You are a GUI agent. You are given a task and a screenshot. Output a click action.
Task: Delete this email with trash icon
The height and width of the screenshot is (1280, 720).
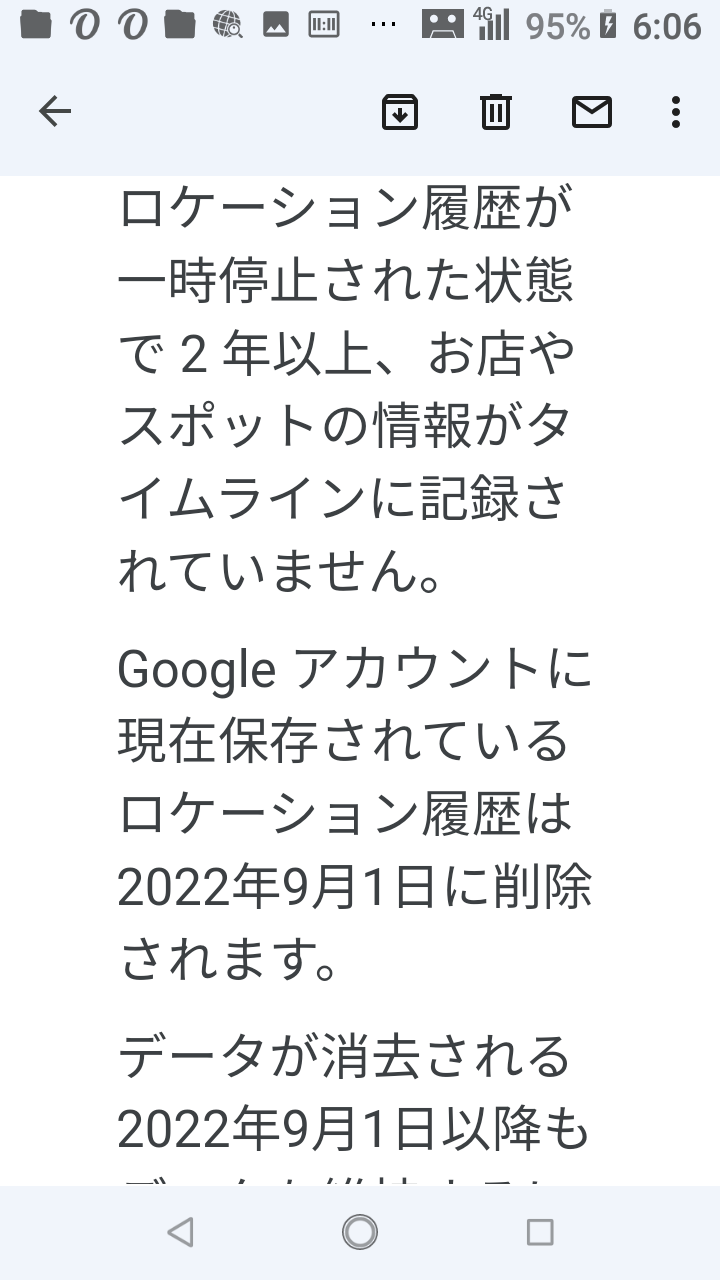(x=495, y=112)
